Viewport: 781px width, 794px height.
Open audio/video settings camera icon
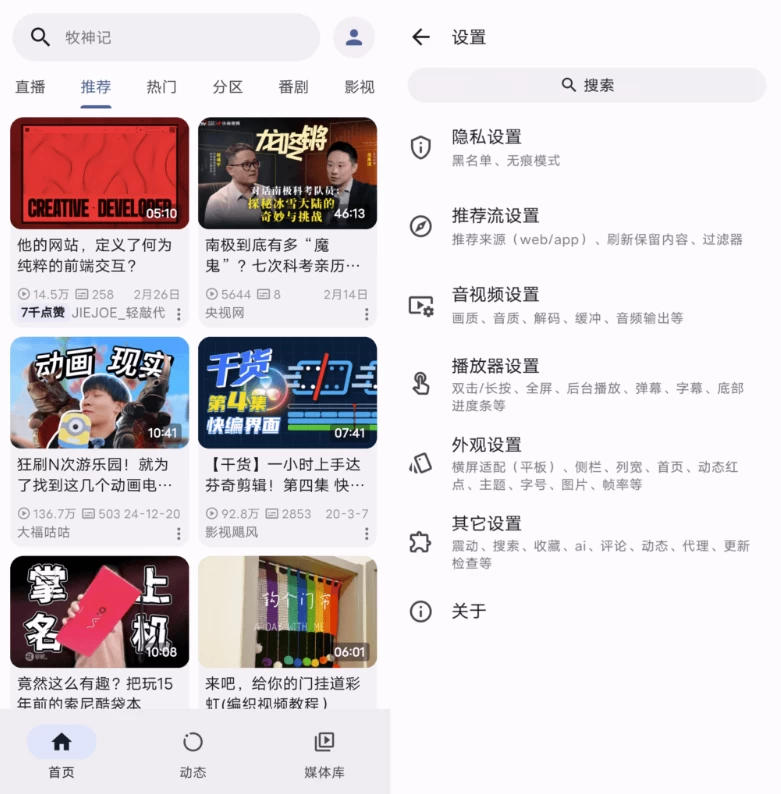[420, 302]
